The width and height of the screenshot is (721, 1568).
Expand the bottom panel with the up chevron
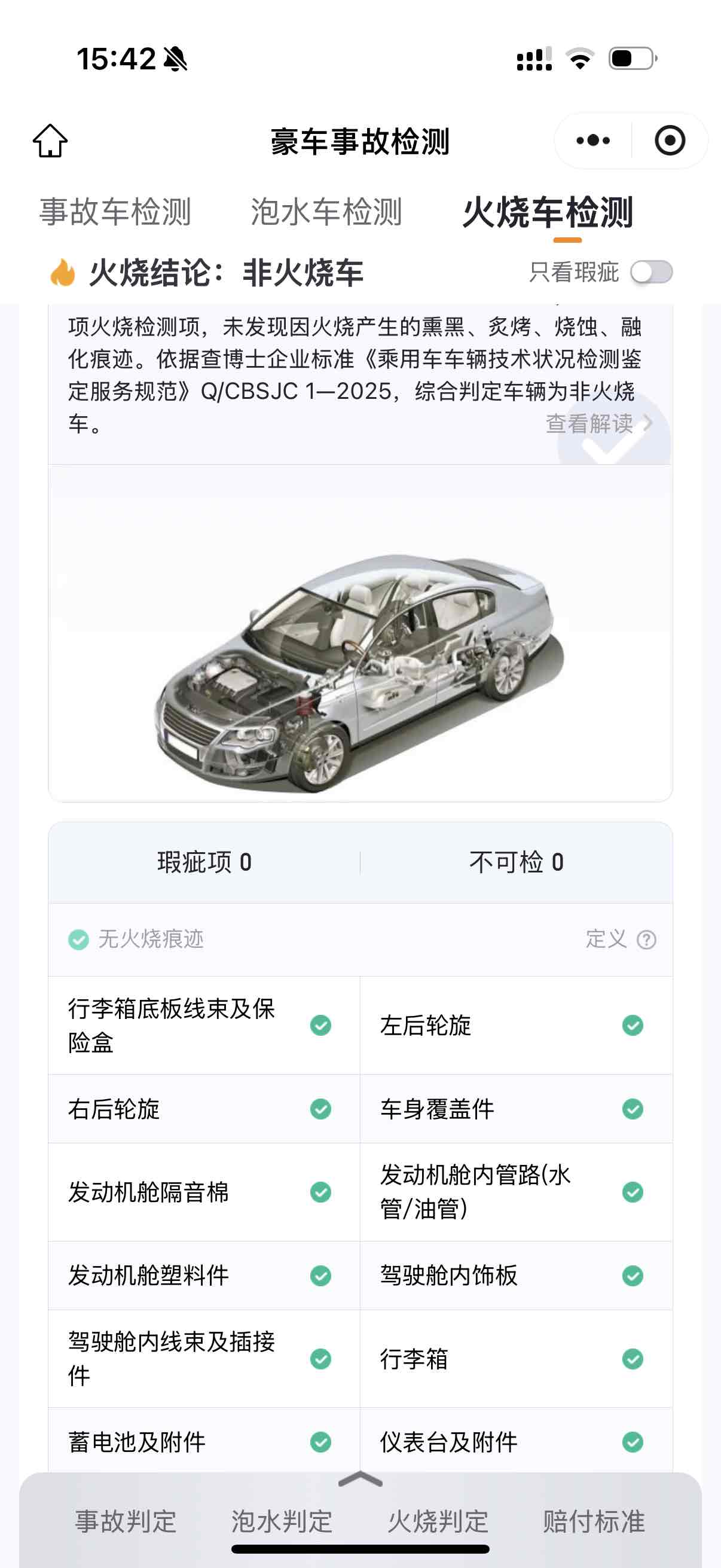360,1479
